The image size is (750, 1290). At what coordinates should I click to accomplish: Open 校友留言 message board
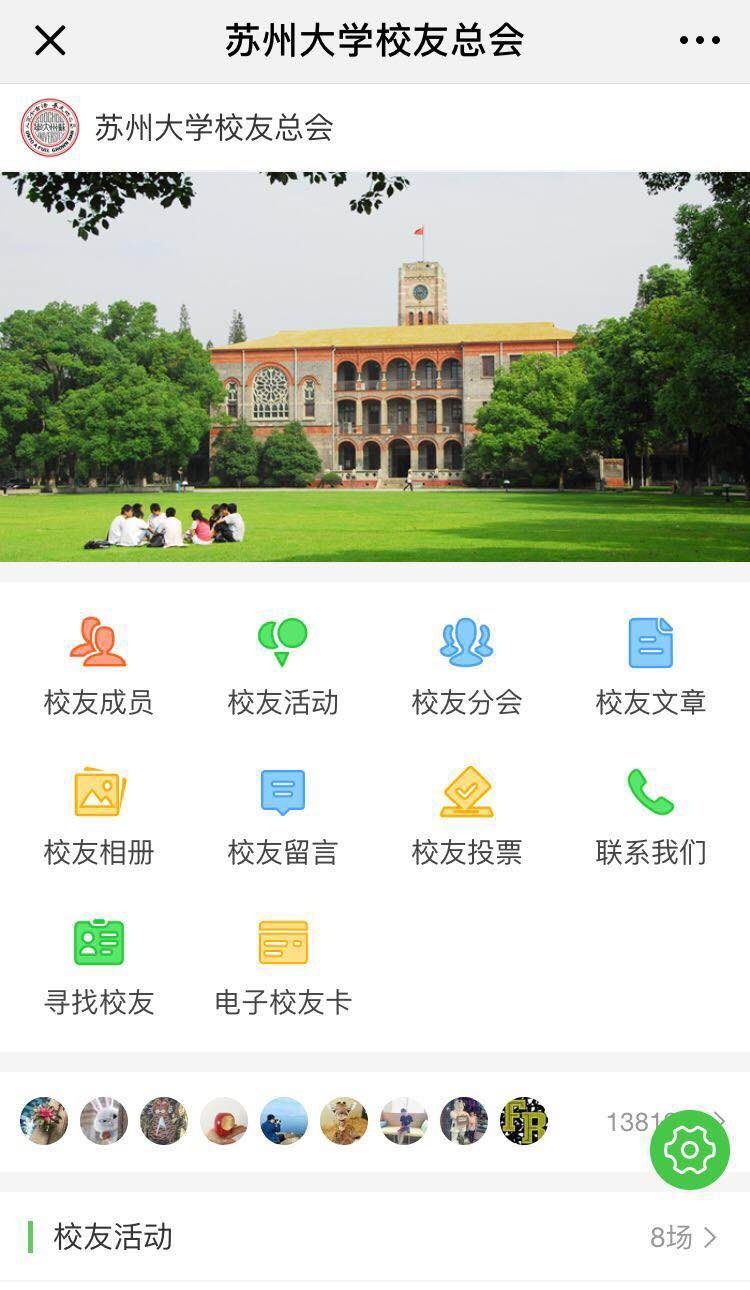coord(283,816)
